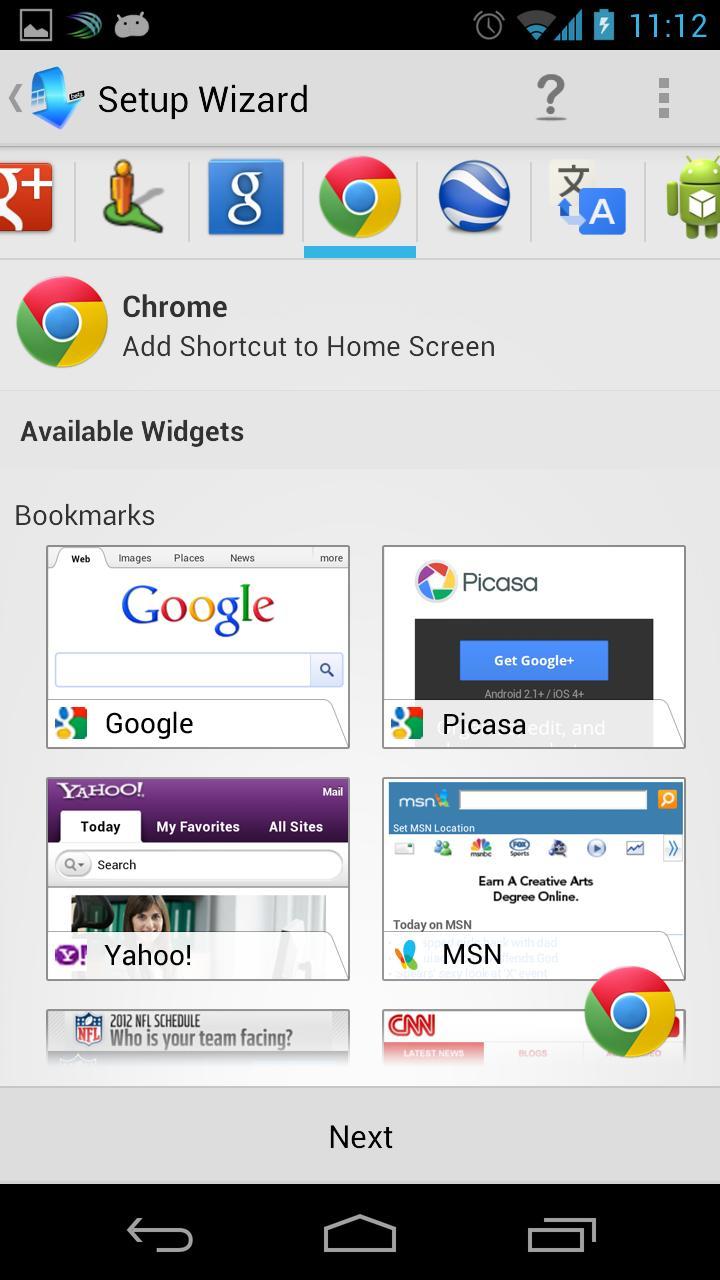Select the Google Earth icon

(x=473, y=197)
